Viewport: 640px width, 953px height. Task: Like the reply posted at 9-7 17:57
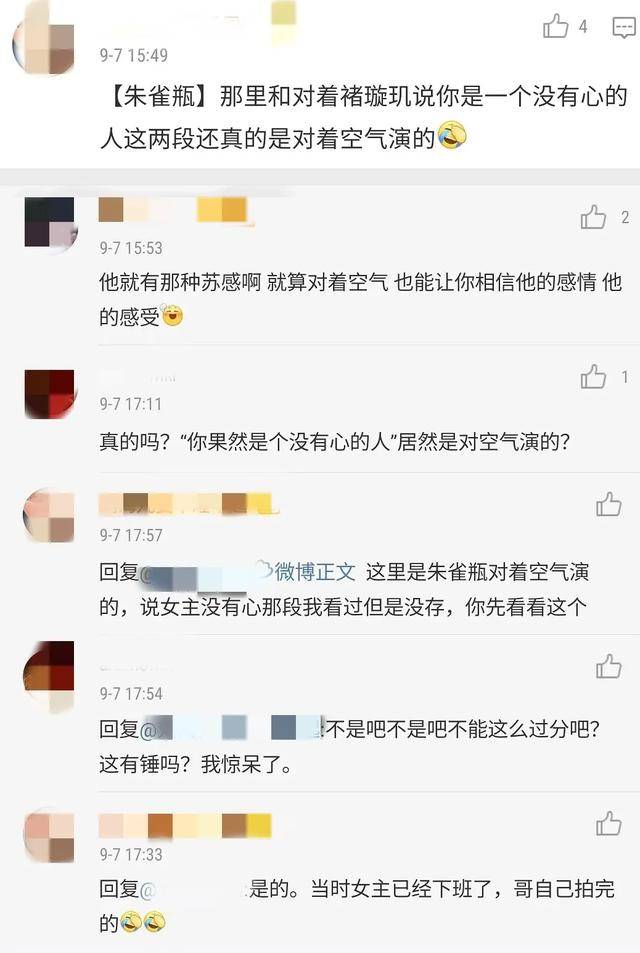(x=608, y=505)
